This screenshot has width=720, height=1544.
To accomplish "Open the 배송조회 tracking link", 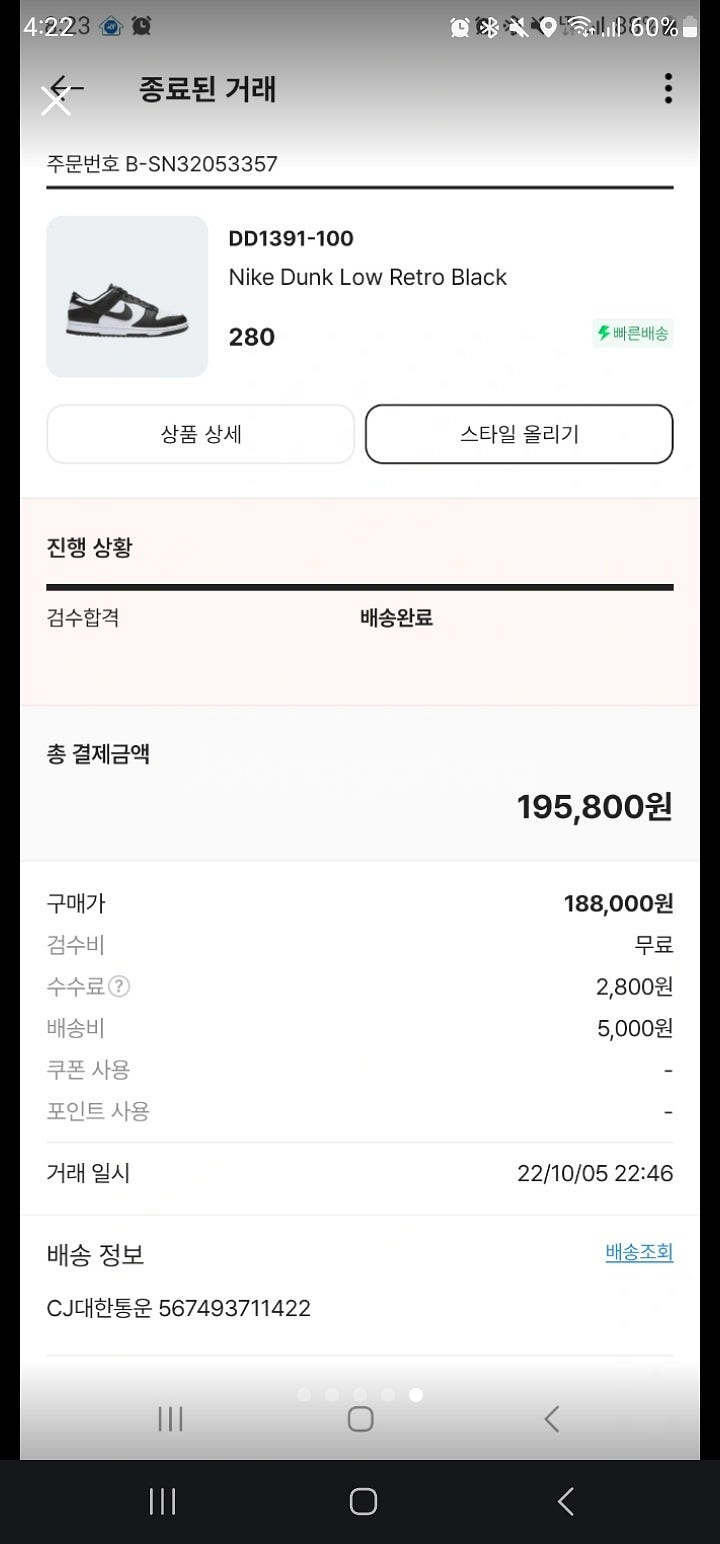I will coord(639,1252).
